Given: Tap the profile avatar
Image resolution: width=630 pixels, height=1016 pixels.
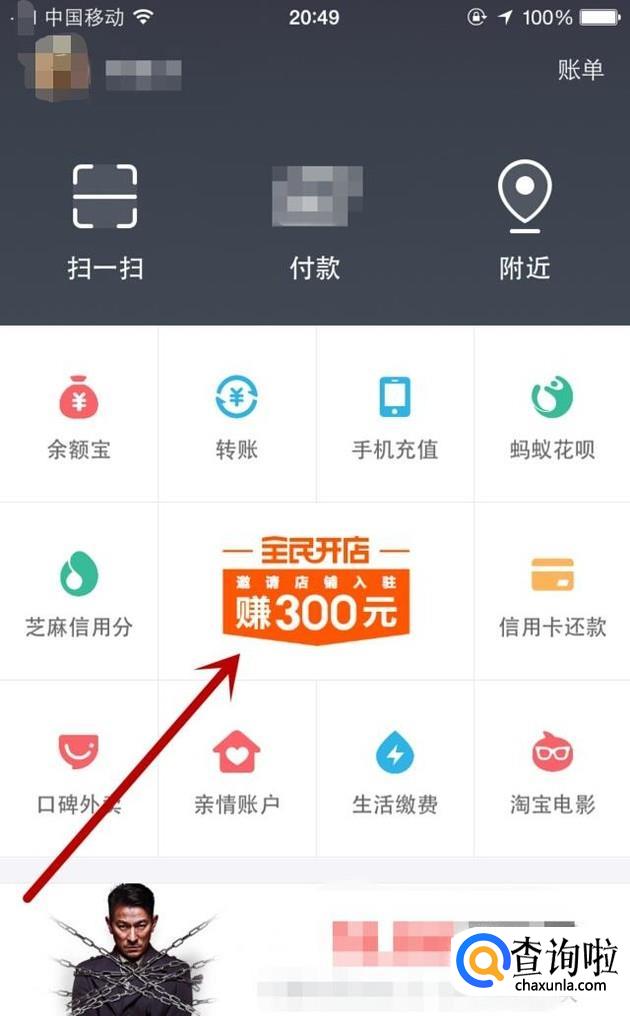Looking at the screenshot, I should (x=58, y=66).
